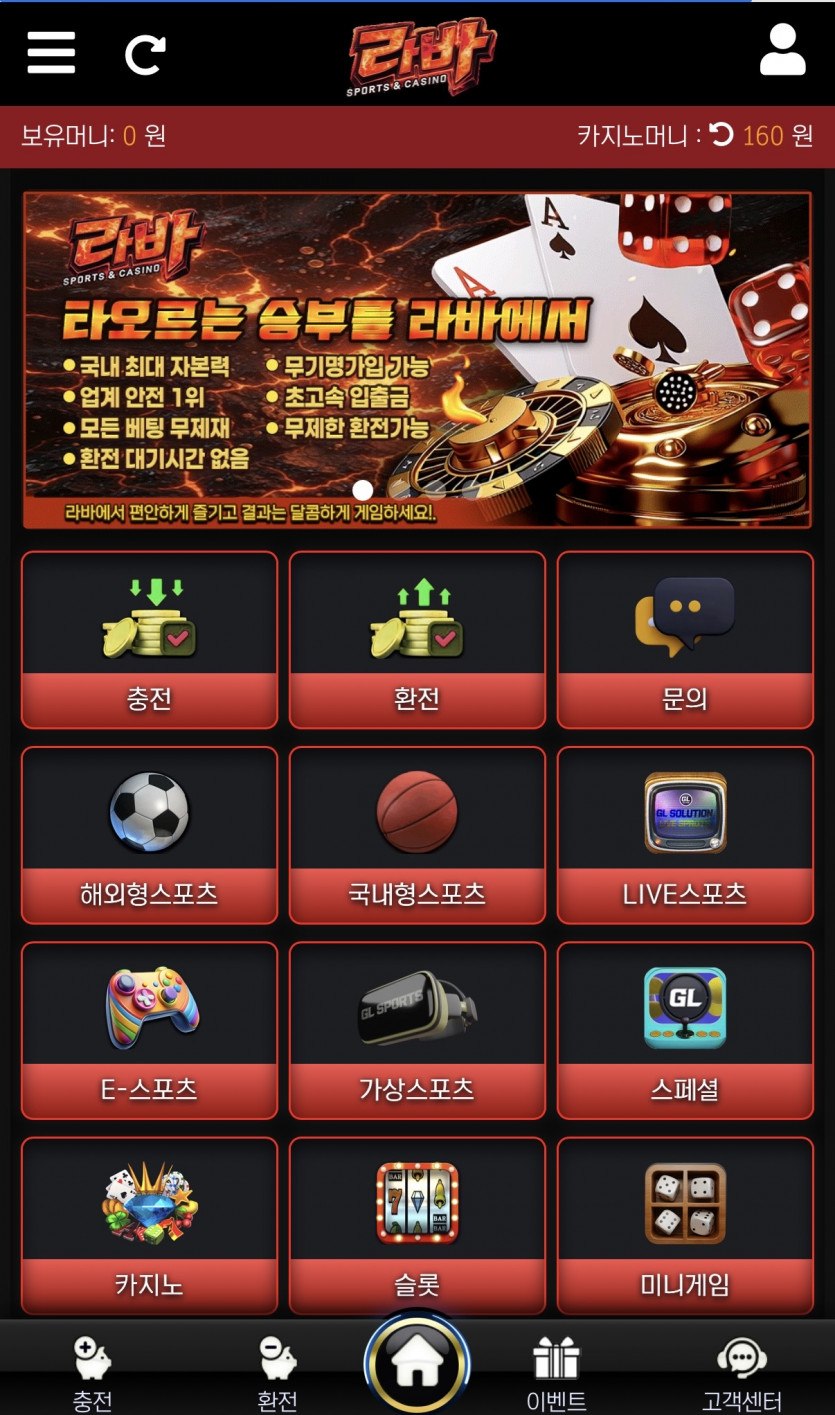Open E-스포츠
The width and height of the screenshot is (835, 1415).
coord(149,1030)
